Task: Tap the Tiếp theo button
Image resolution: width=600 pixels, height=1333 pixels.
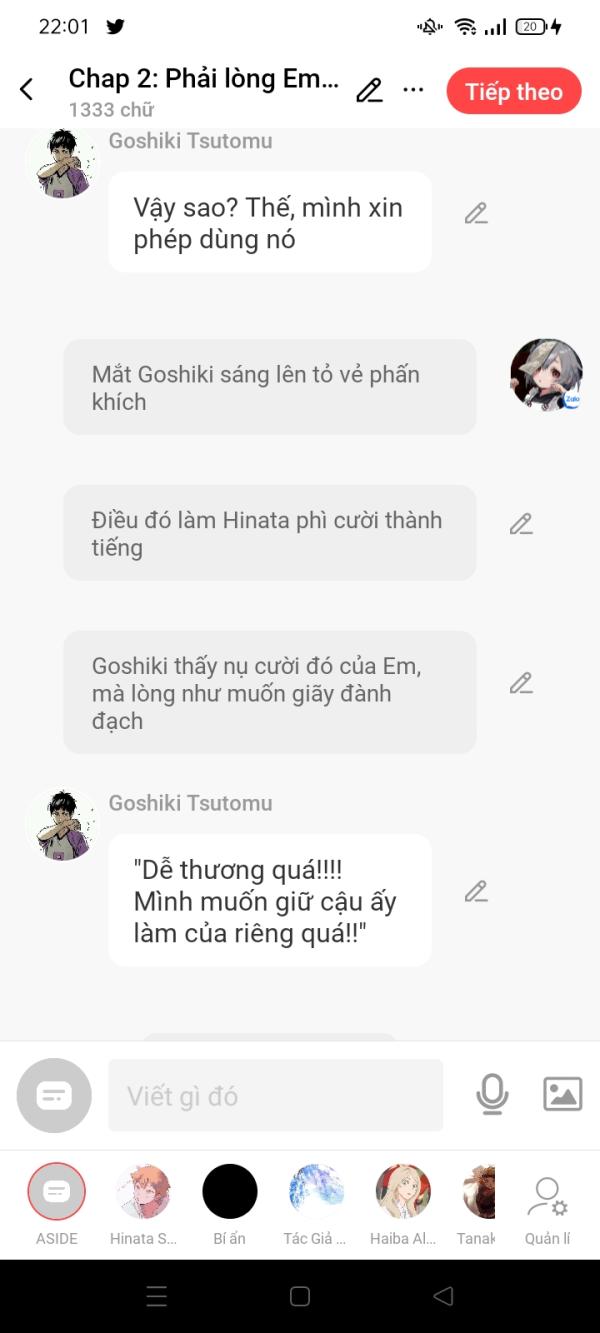Action: pyautogui.click(x=513, y=92)
